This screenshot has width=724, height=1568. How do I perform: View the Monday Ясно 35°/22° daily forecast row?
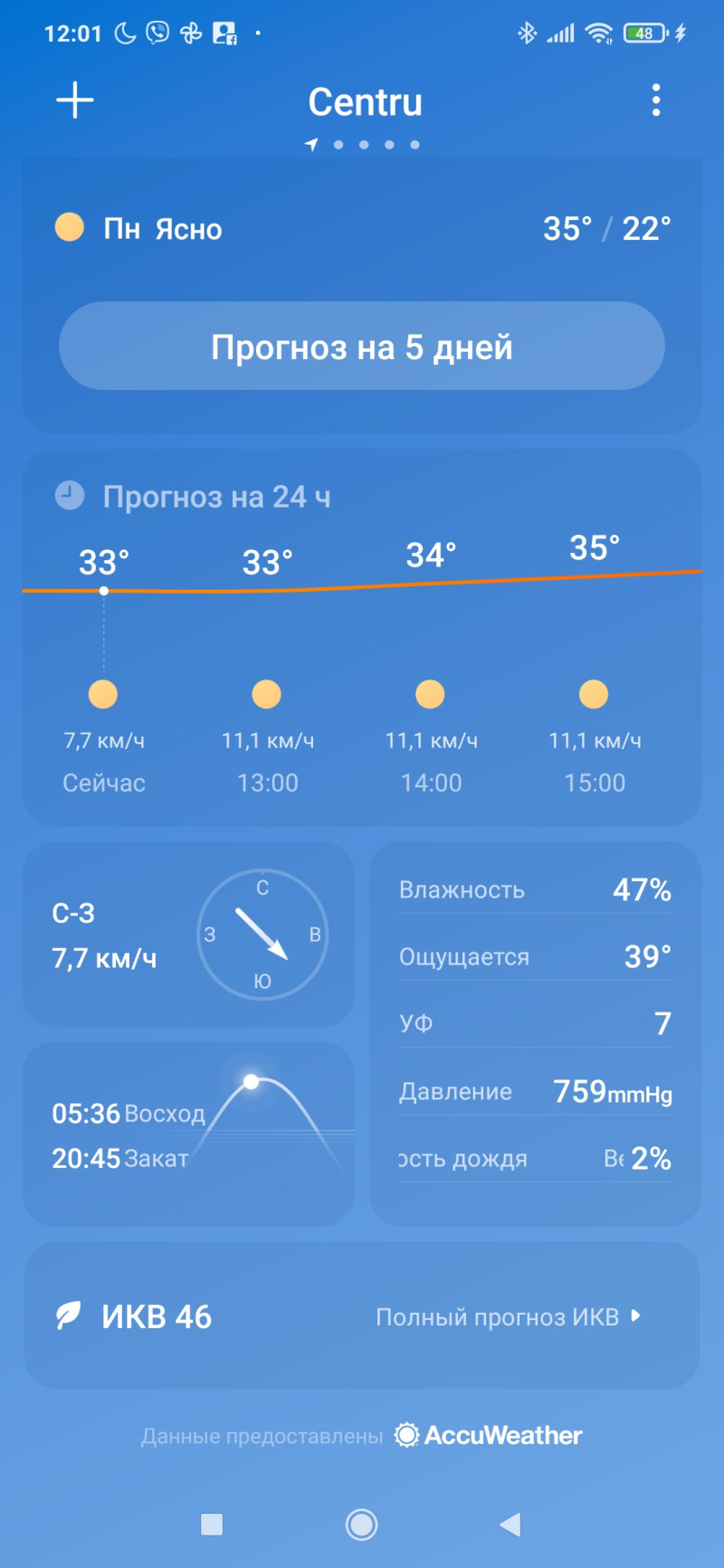point(362,229)
